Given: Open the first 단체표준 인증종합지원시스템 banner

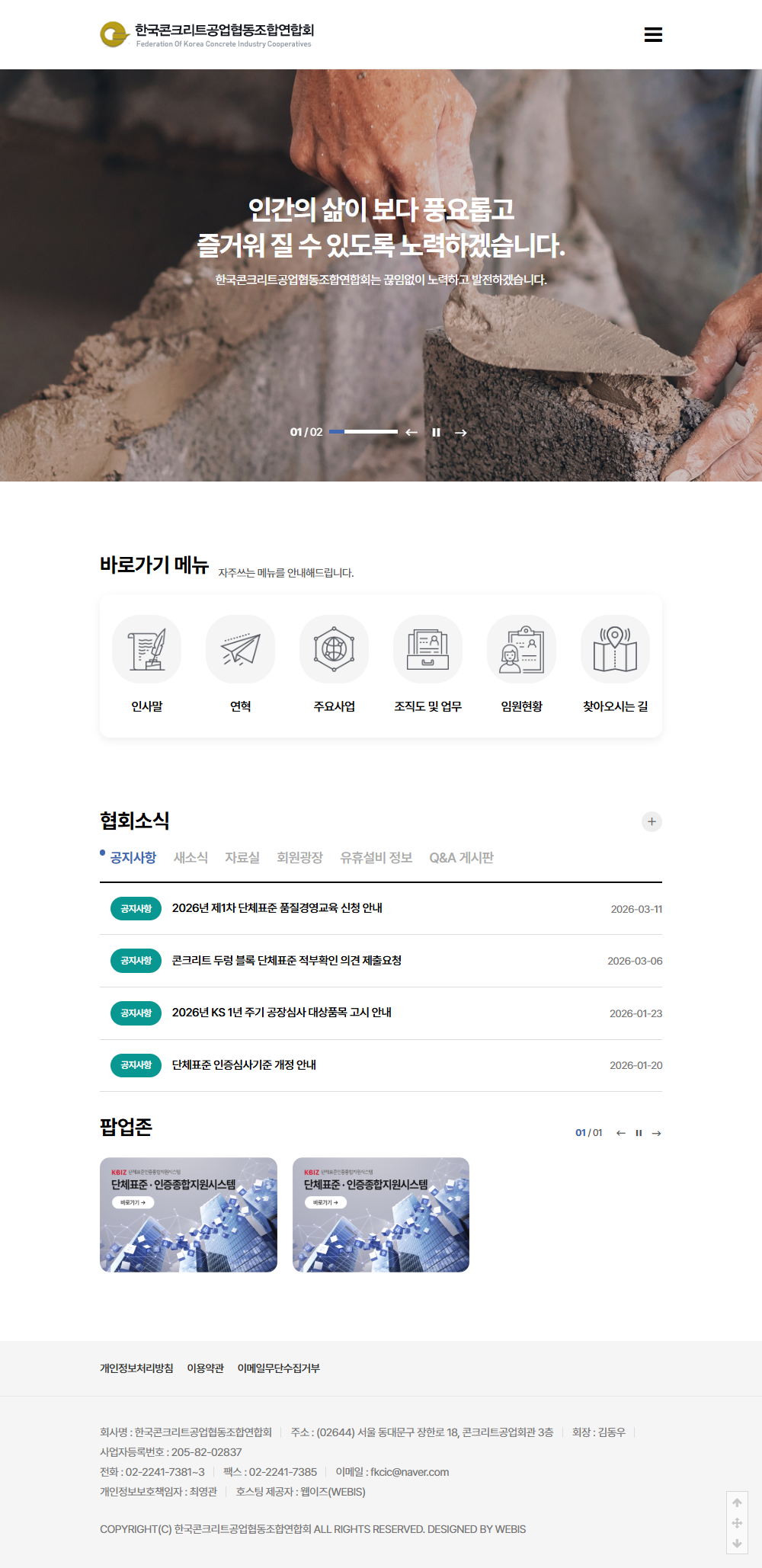Looking at the screenshot, I should [x=188, y=1214].
